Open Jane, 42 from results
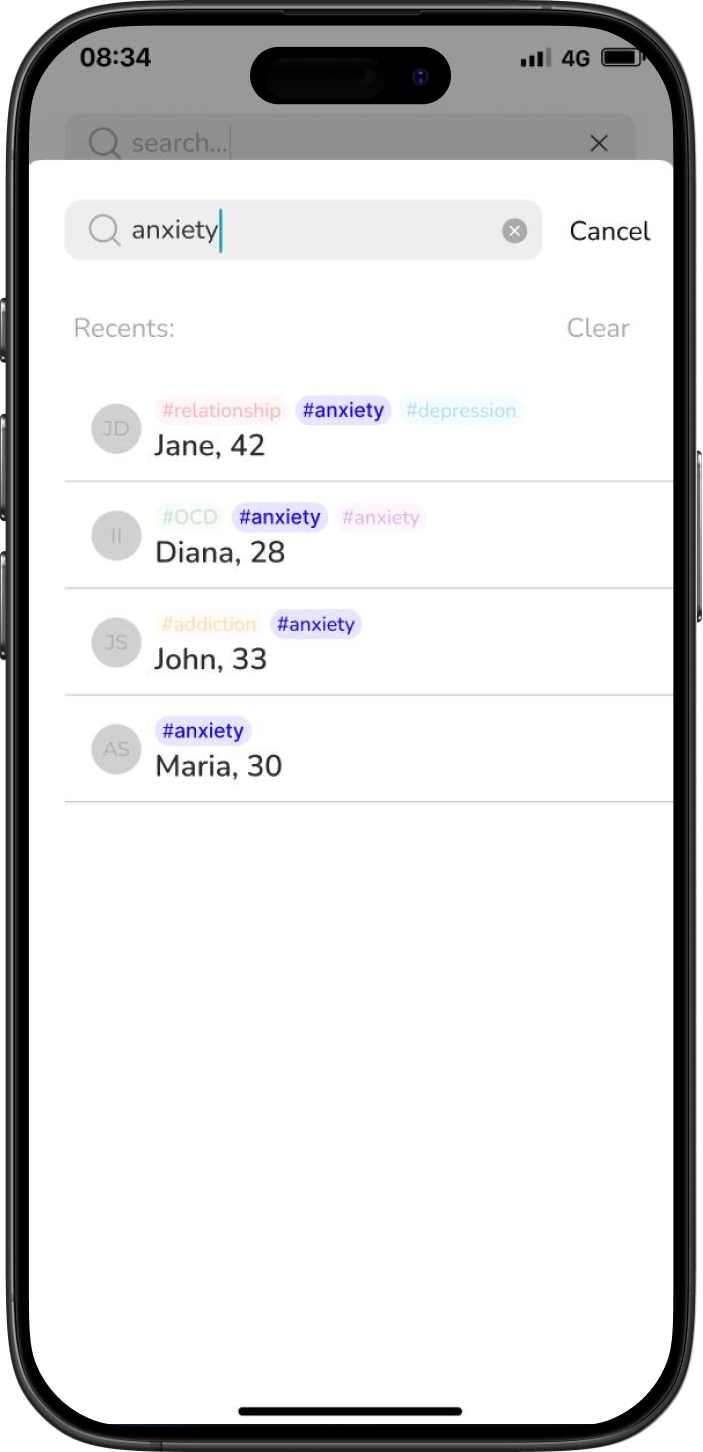Image resolution: width=703 pixels, height=1452 pixels. click(x=210, y=445)
